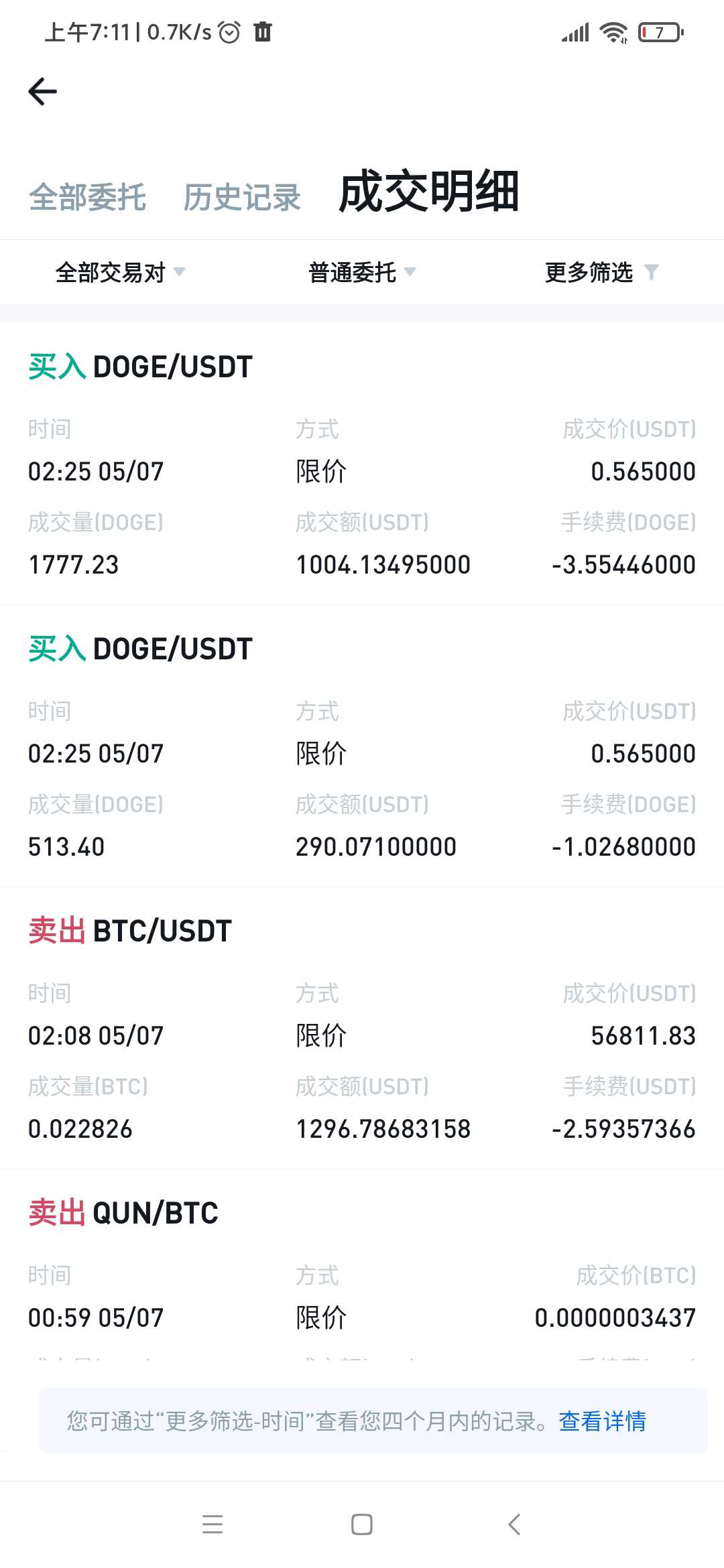Open the 普通委托 dropdown
The image size is (724, 1568).
pos(362,273)
